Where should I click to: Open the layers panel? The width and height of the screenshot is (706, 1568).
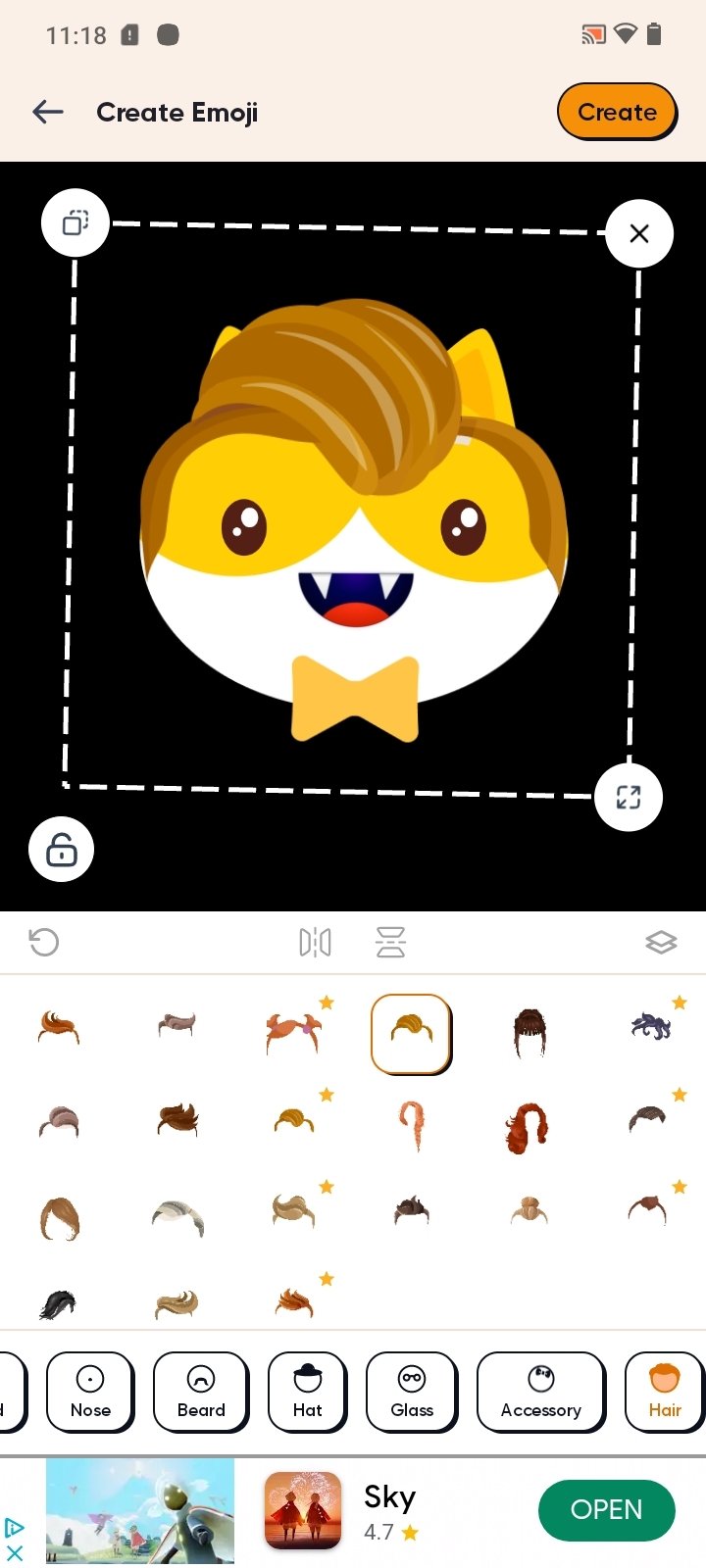pos(661,943)
